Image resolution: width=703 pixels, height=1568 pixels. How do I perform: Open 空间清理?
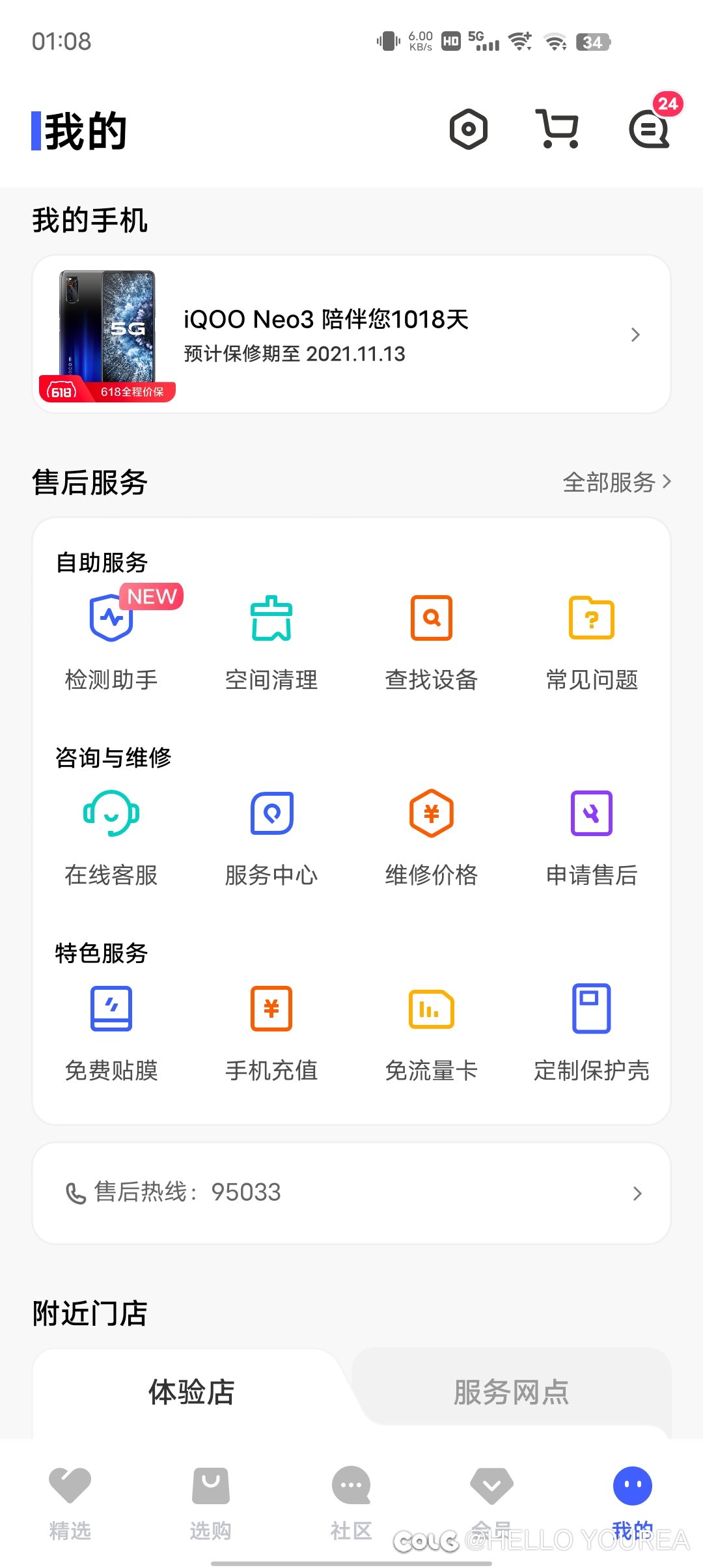(271, 641)
